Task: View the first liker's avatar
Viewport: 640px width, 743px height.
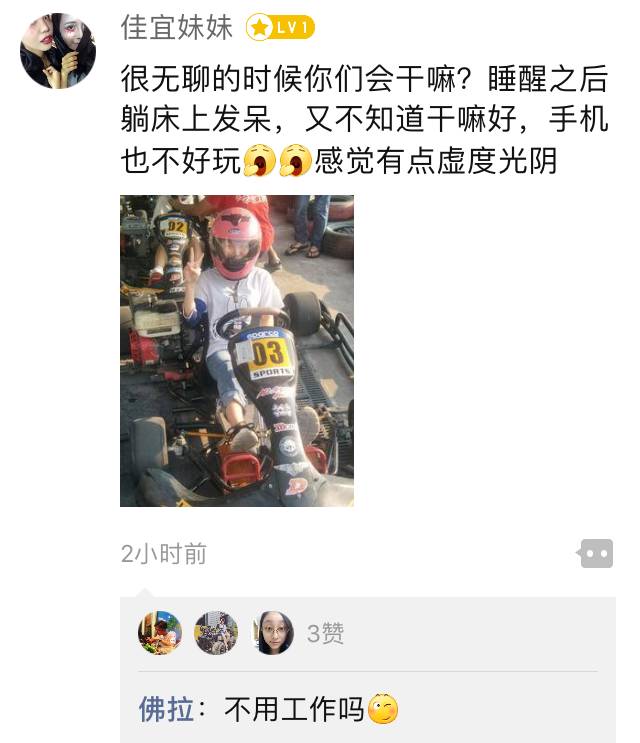Action: click(160, 632)
